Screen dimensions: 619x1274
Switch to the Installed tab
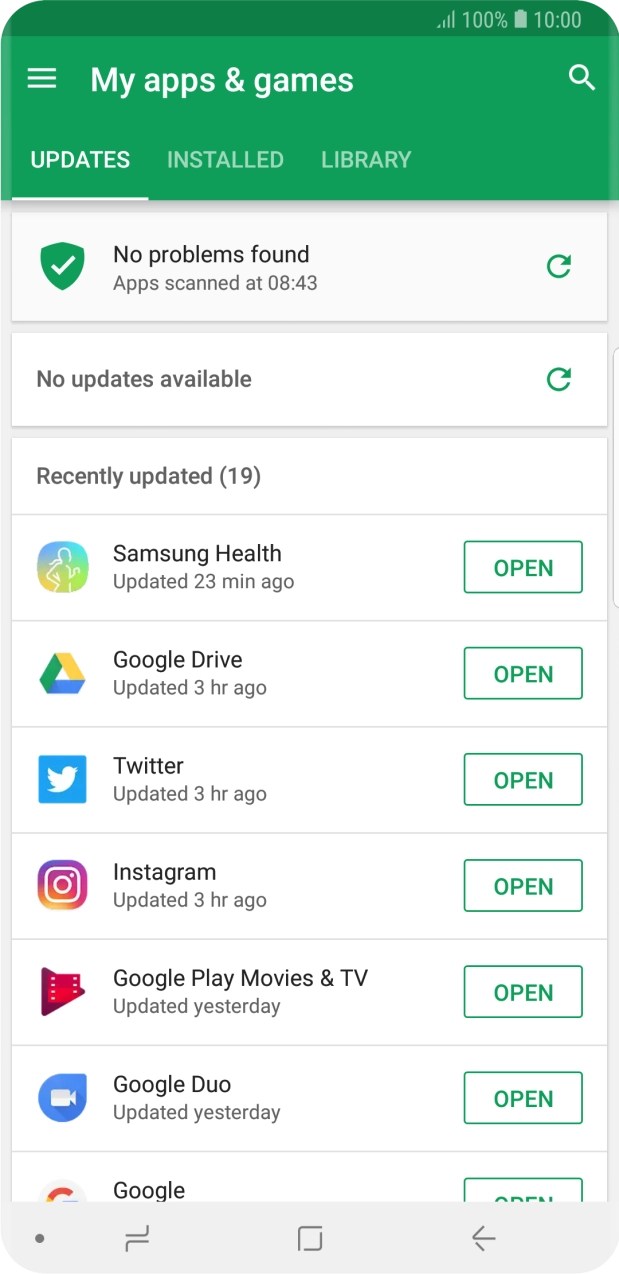(225, 160)
